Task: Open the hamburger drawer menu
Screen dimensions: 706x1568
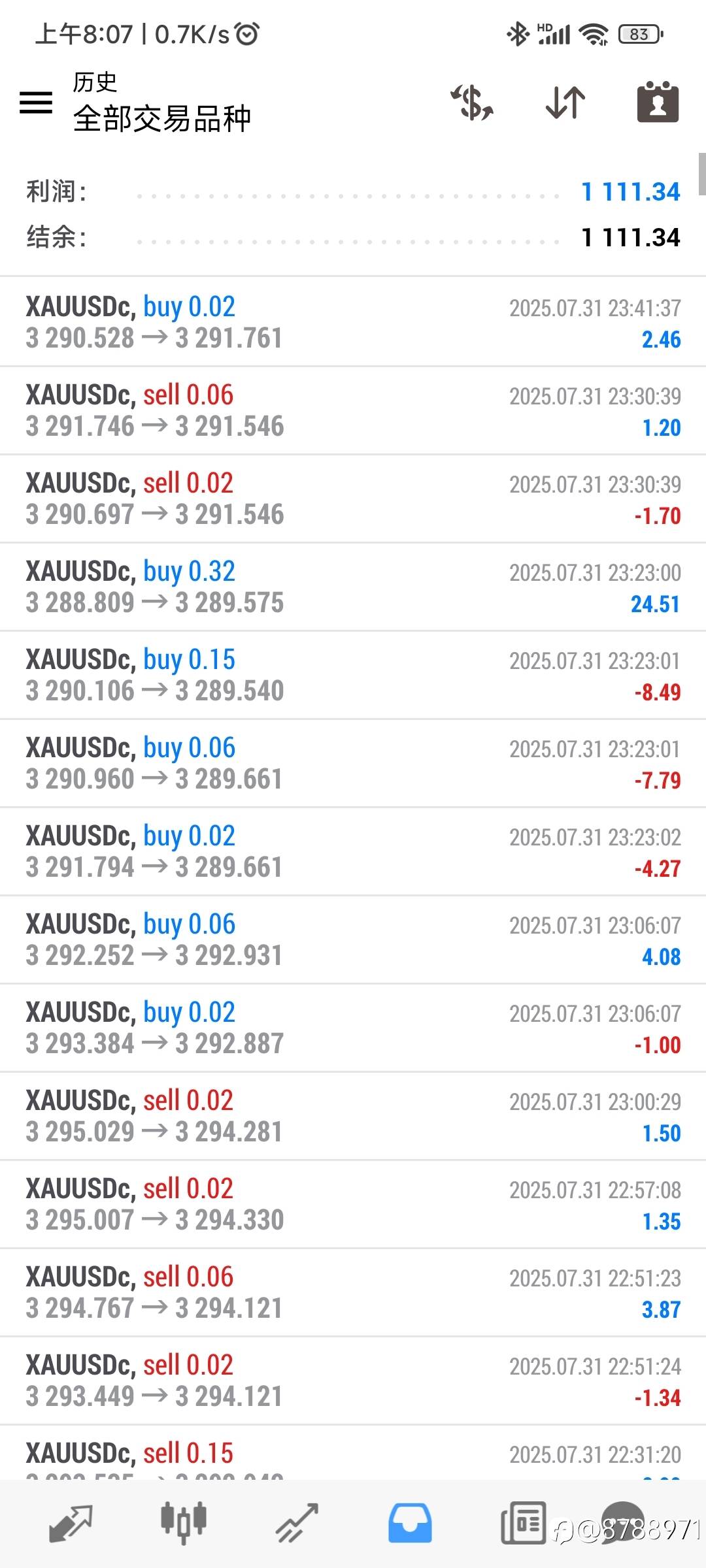Action: [36, 103]
